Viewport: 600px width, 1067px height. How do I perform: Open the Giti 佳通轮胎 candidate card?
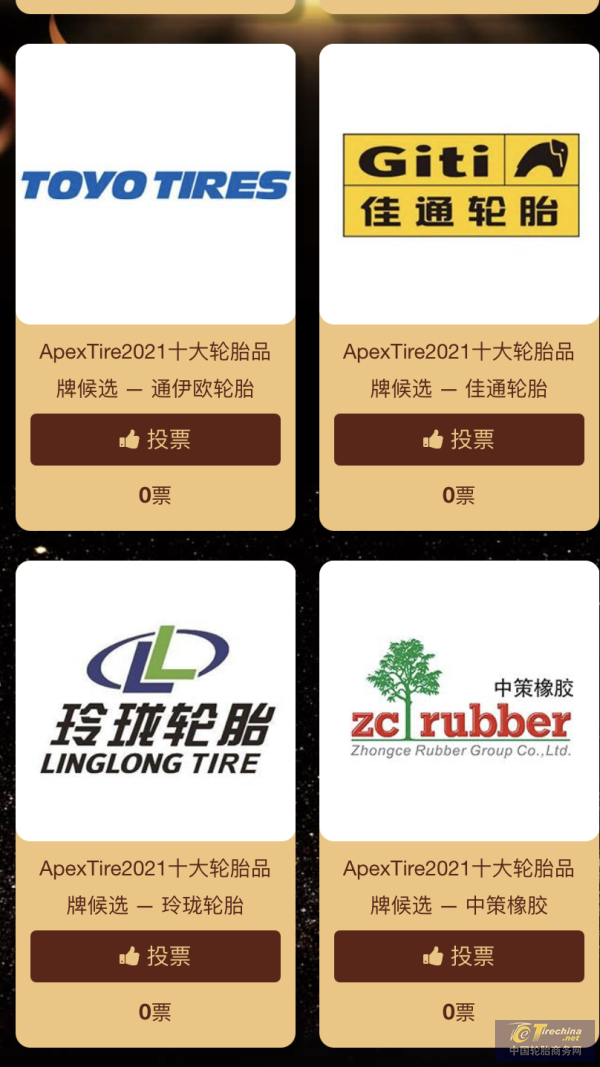459,185
